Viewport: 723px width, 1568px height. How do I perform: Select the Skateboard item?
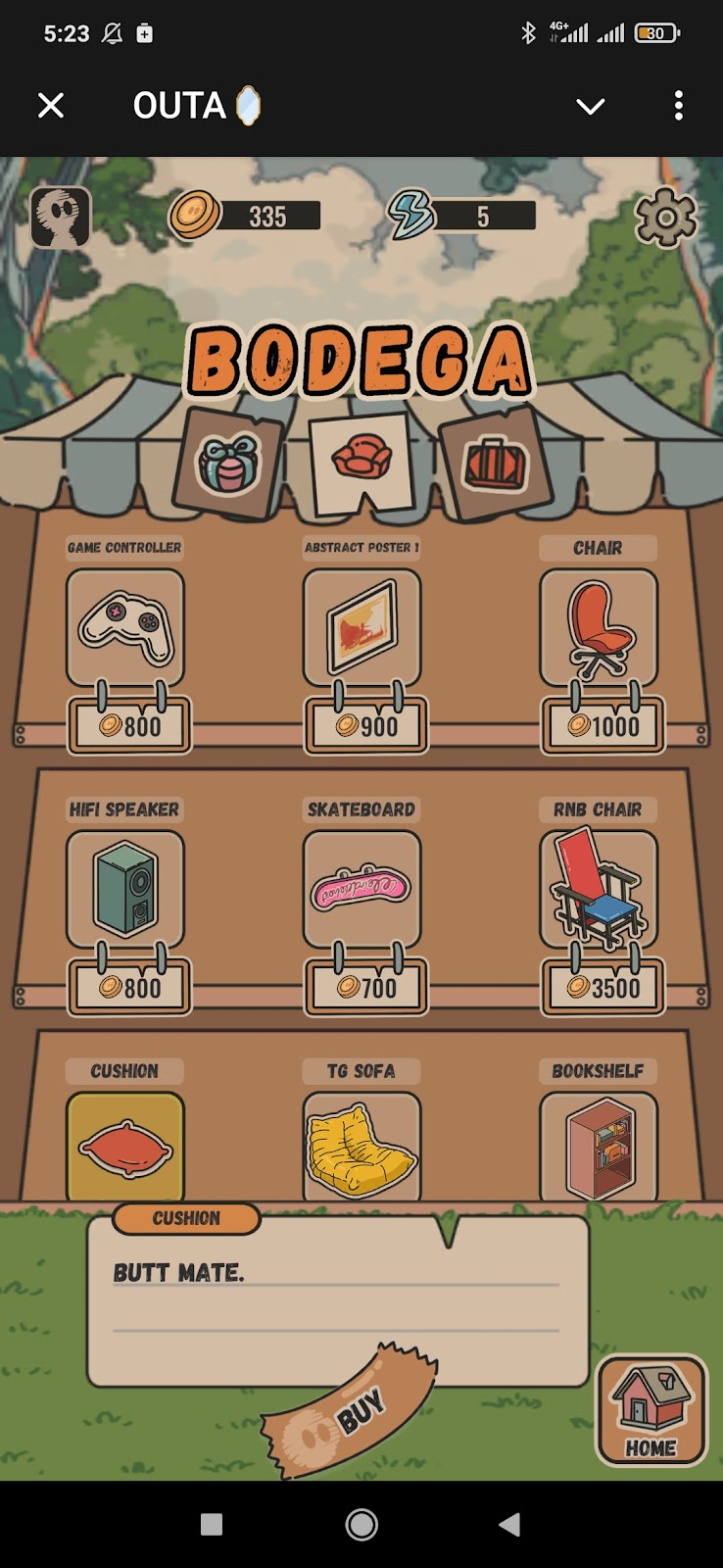click(361, 889)
